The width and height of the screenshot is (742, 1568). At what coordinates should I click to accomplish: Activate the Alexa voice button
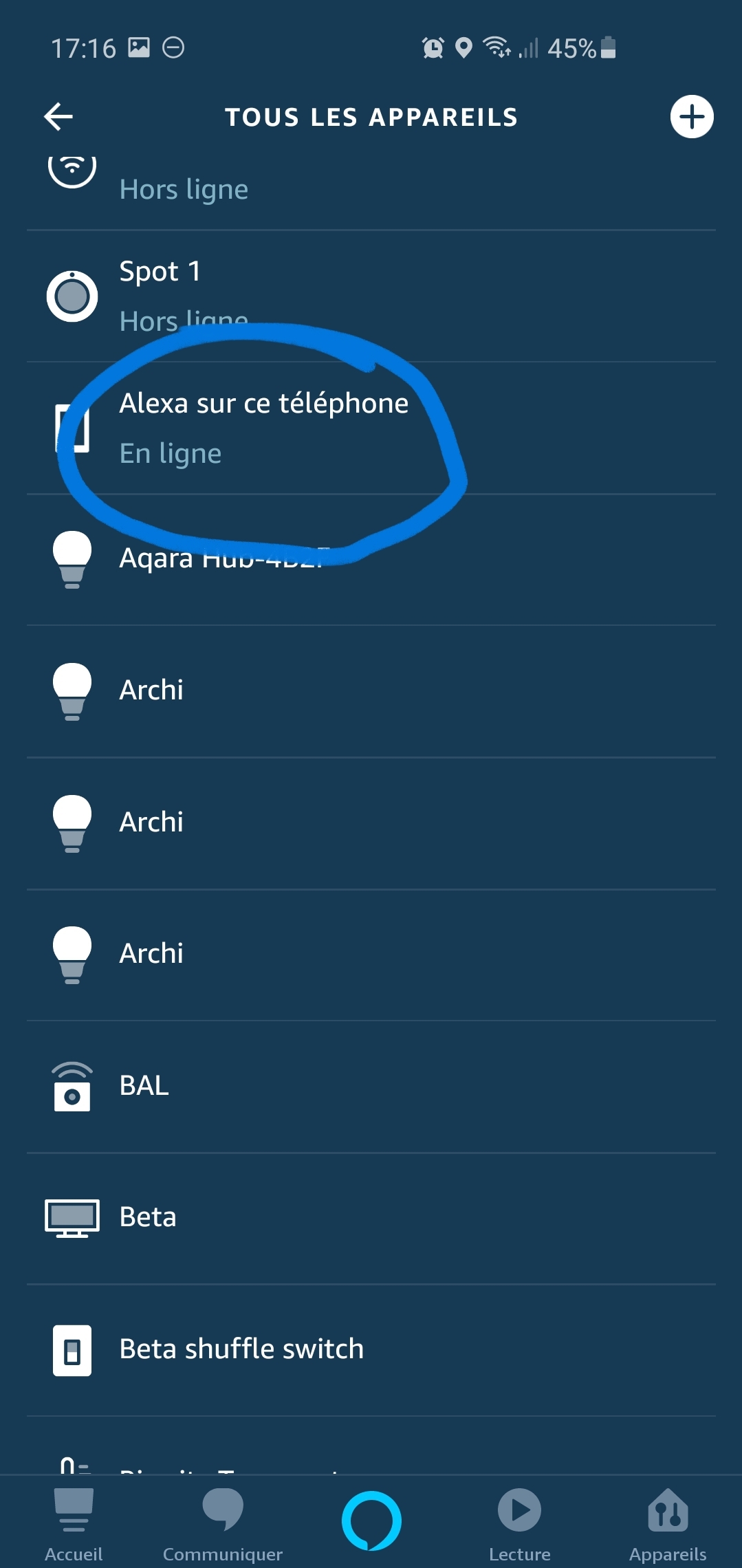click(x=371, y=1521)
